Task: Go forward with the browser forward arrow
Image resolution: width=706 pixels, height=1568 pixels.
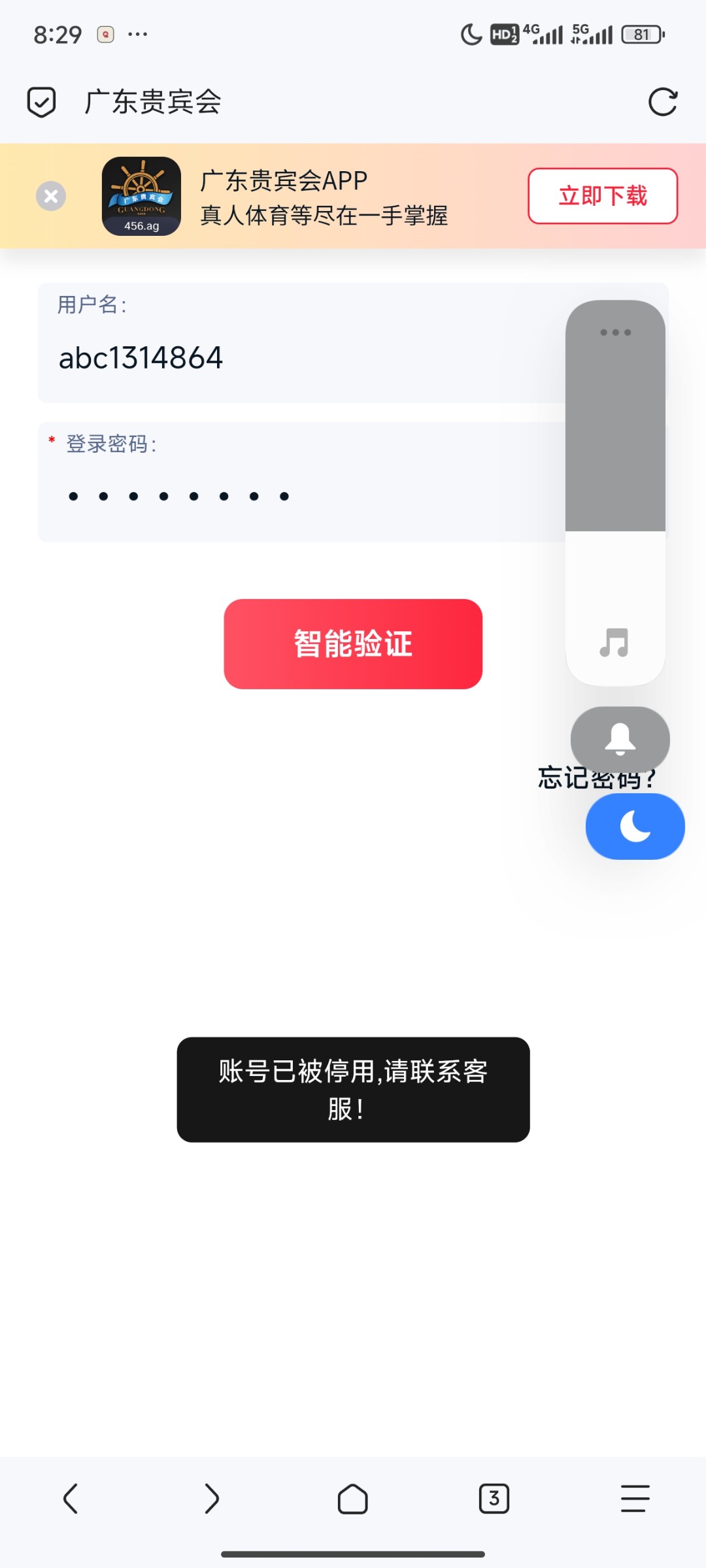Action: coord(211,1499)
